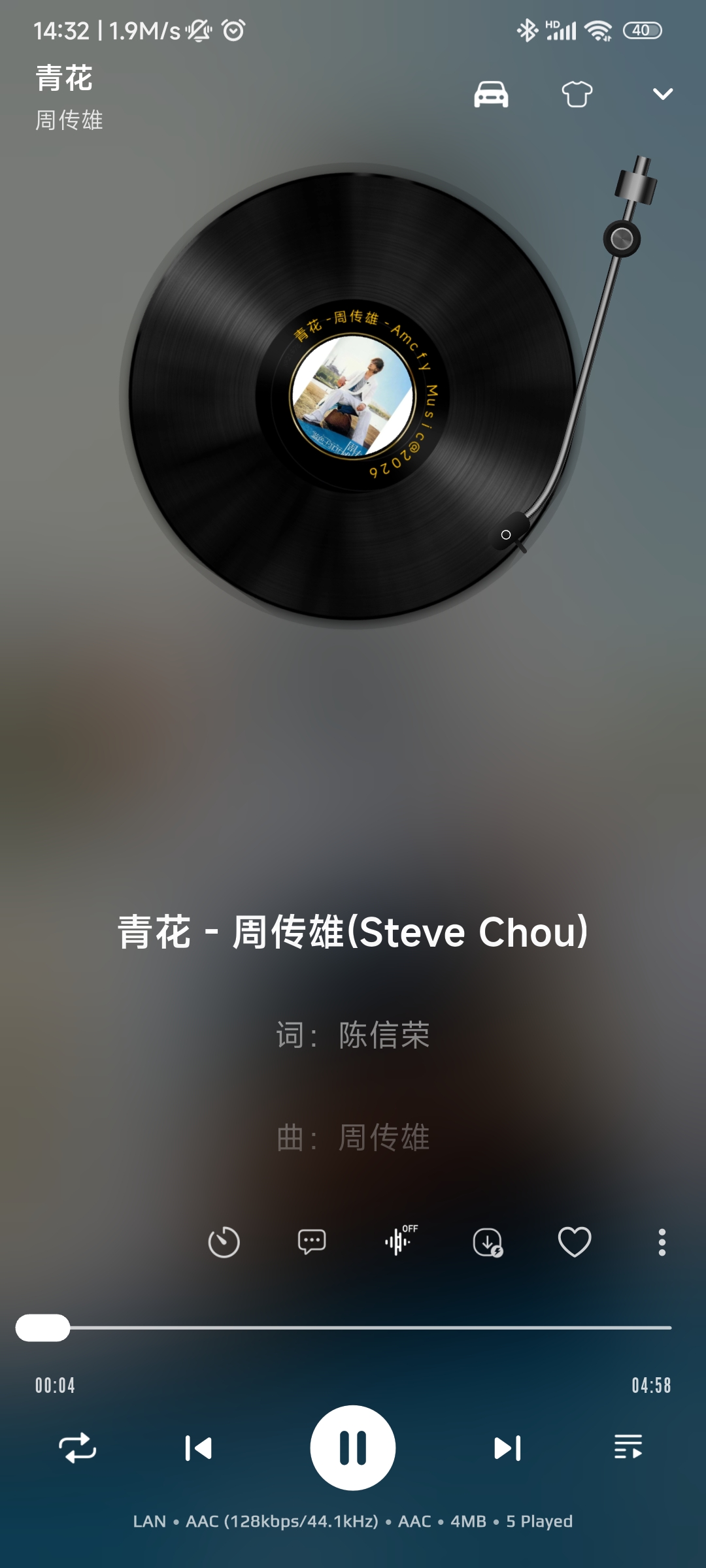
Task: Open the play queue
Action: [x=628, y=1446]
